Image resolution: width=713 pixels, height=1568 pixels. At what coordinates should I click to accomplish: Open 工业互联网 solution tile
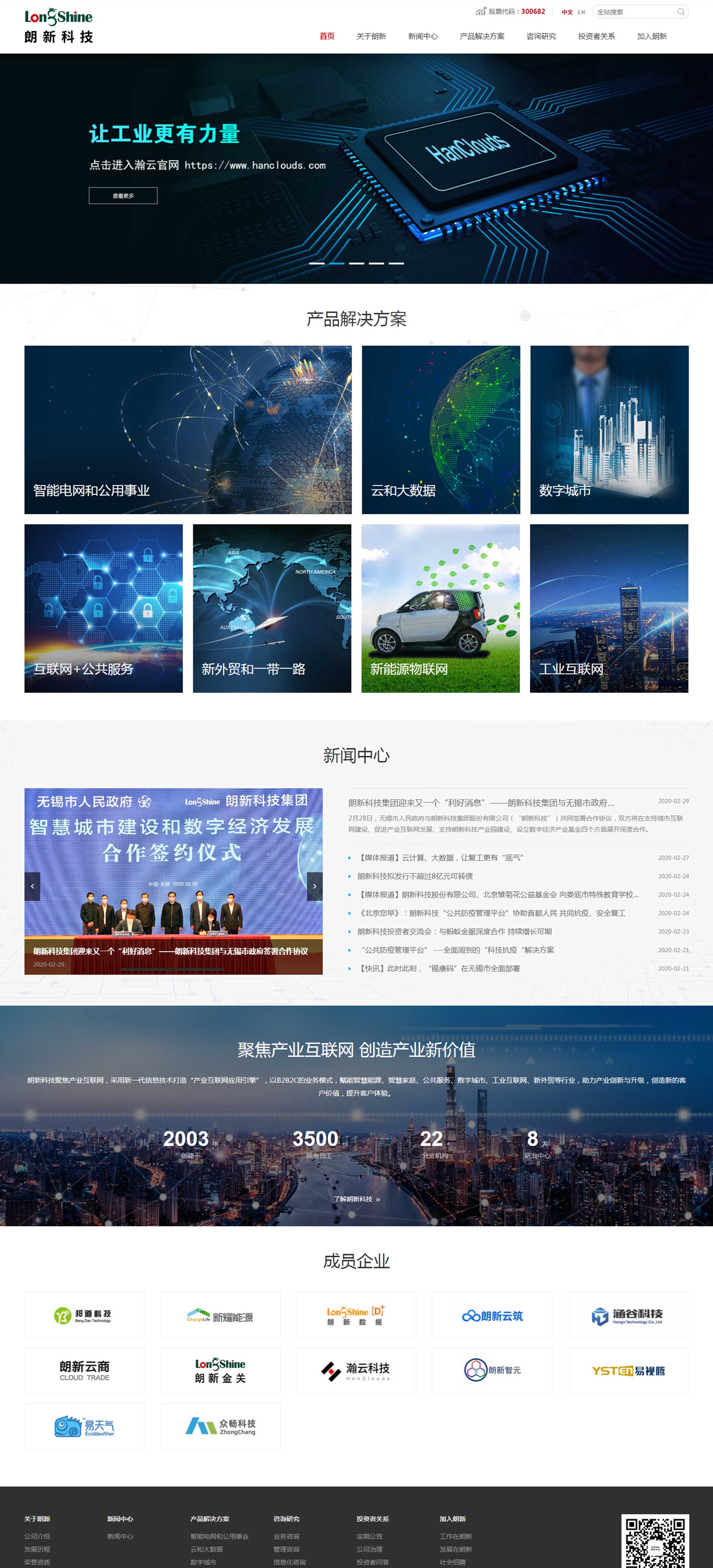(609, 608)
